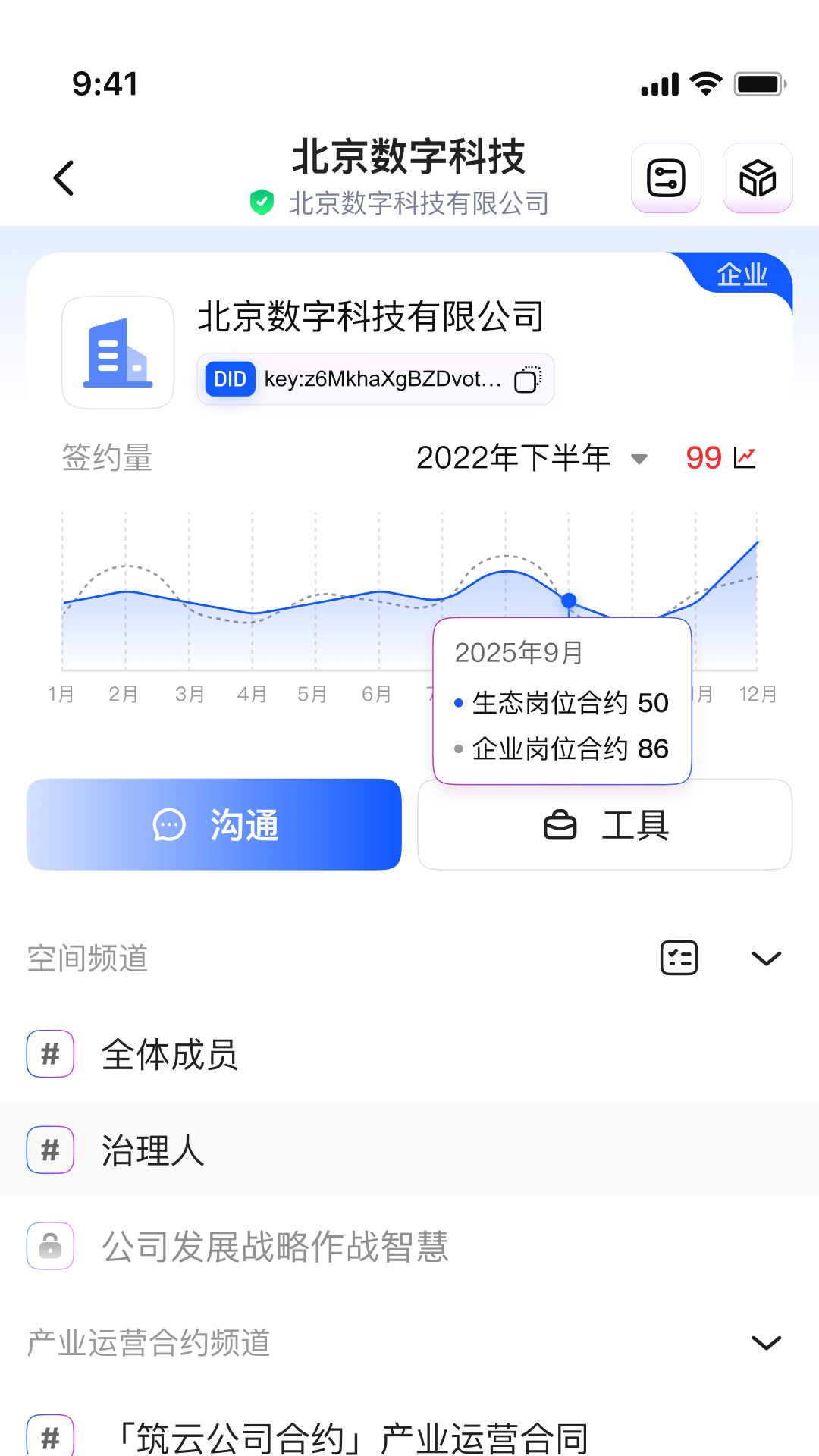Viewport: 819px width, 1456px height.
Task: Click the red trend chart icon beside 99
Action: click(745, 457)
